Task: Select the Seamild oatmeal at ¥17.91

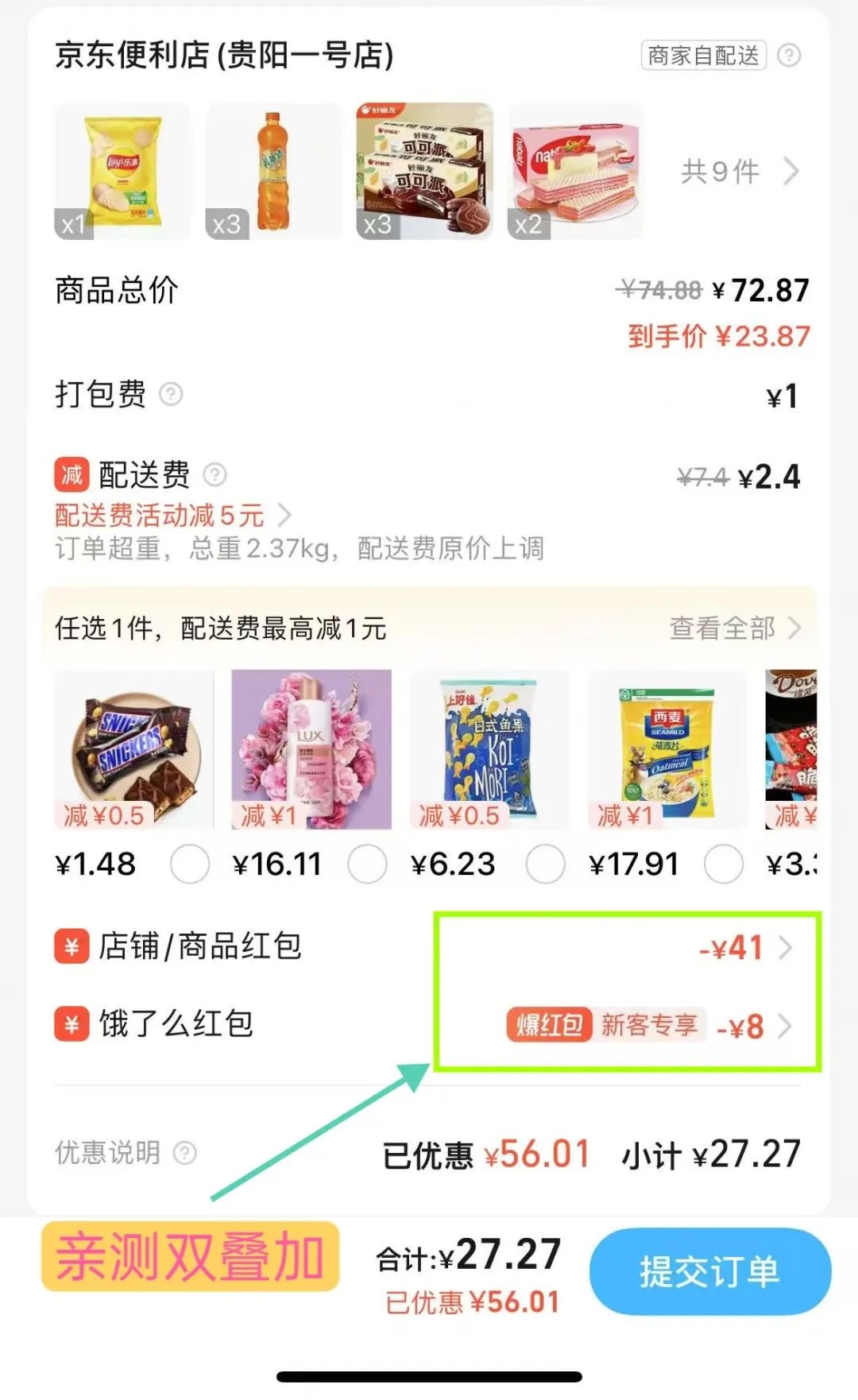Action: (724, 864)
